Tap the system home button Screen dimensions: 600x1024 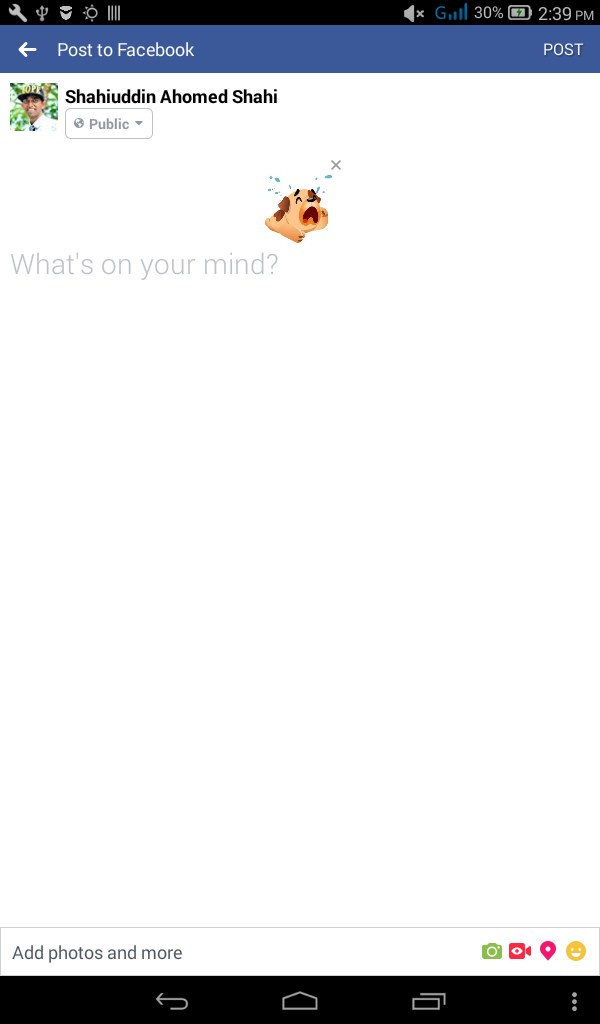(300, 1001)
